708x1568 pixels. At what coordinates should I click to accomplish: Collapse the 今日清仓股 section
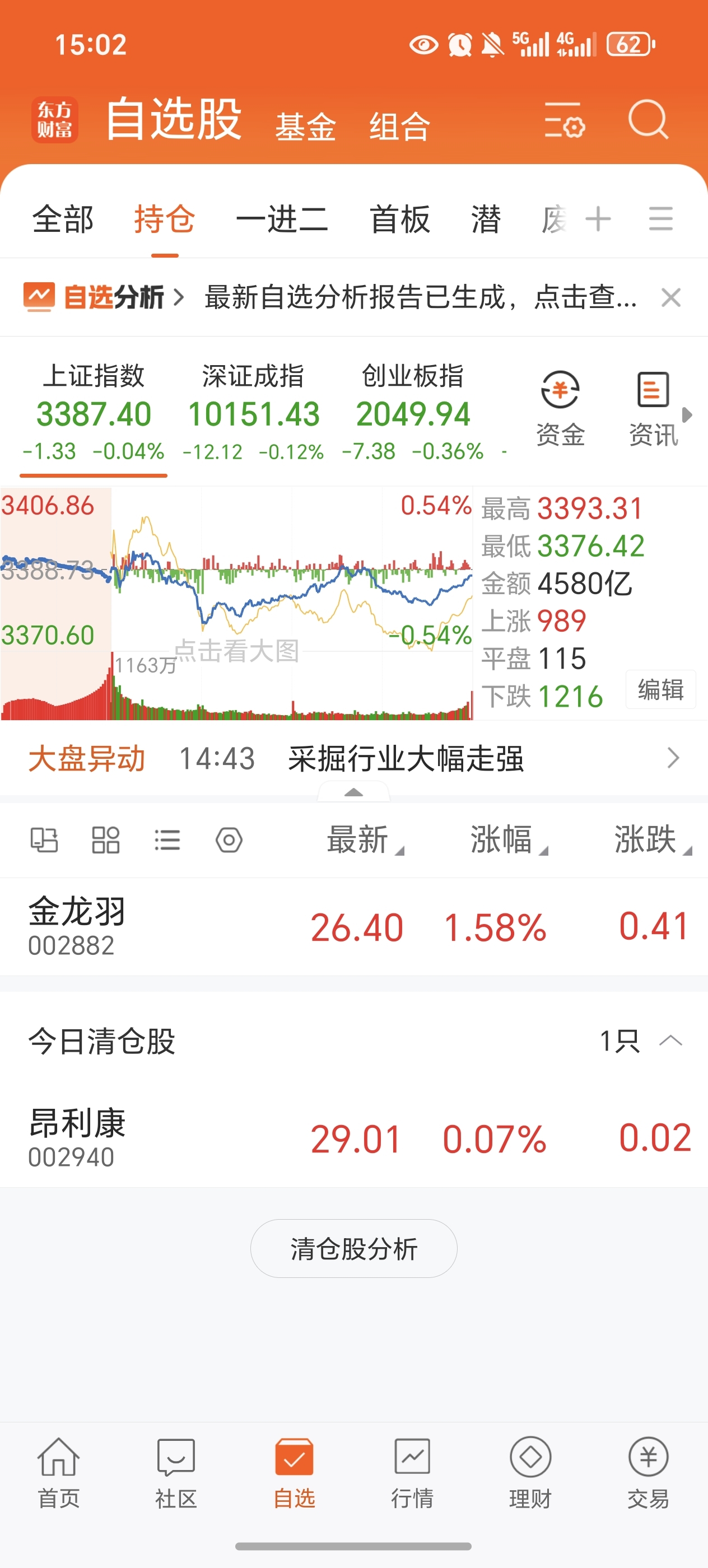pyautogui.click(x=670, y=1040)
